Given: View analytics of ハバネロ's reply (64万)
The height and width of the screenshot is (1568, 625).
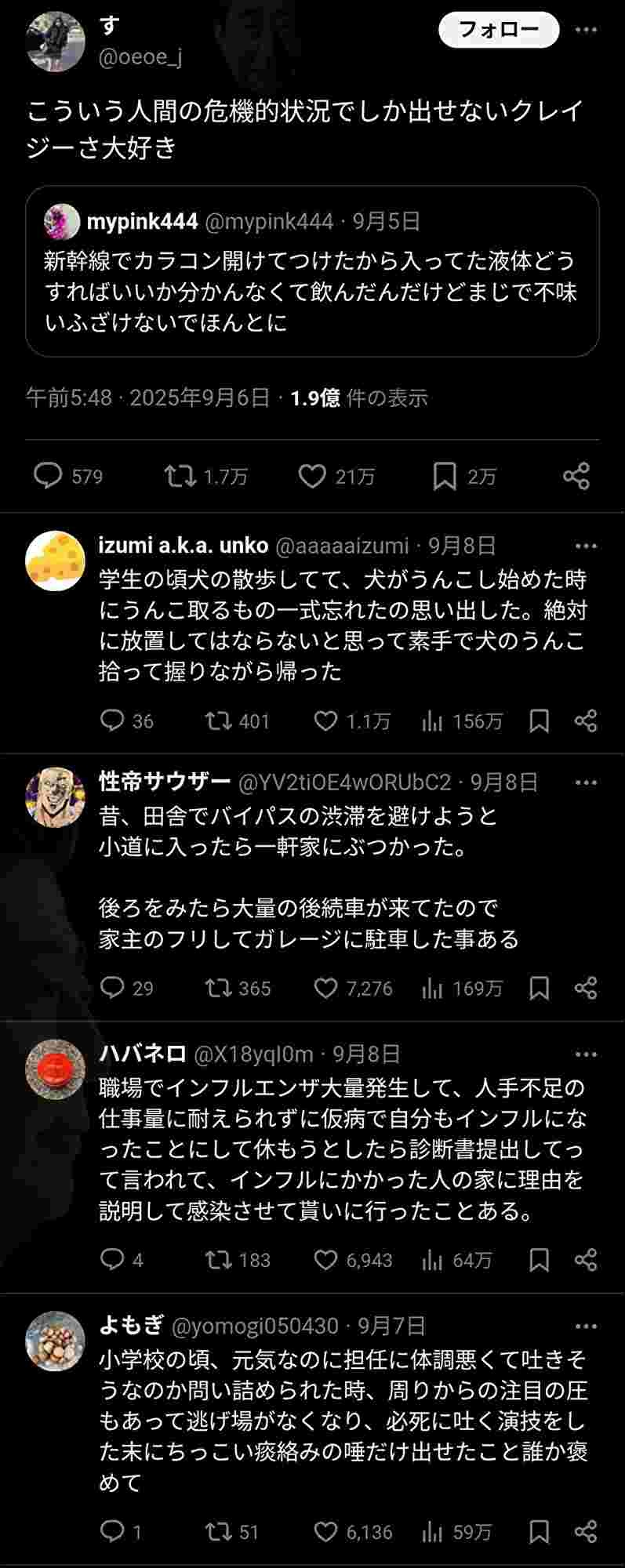Looking at the screenshot, I should click(433, 1260).
